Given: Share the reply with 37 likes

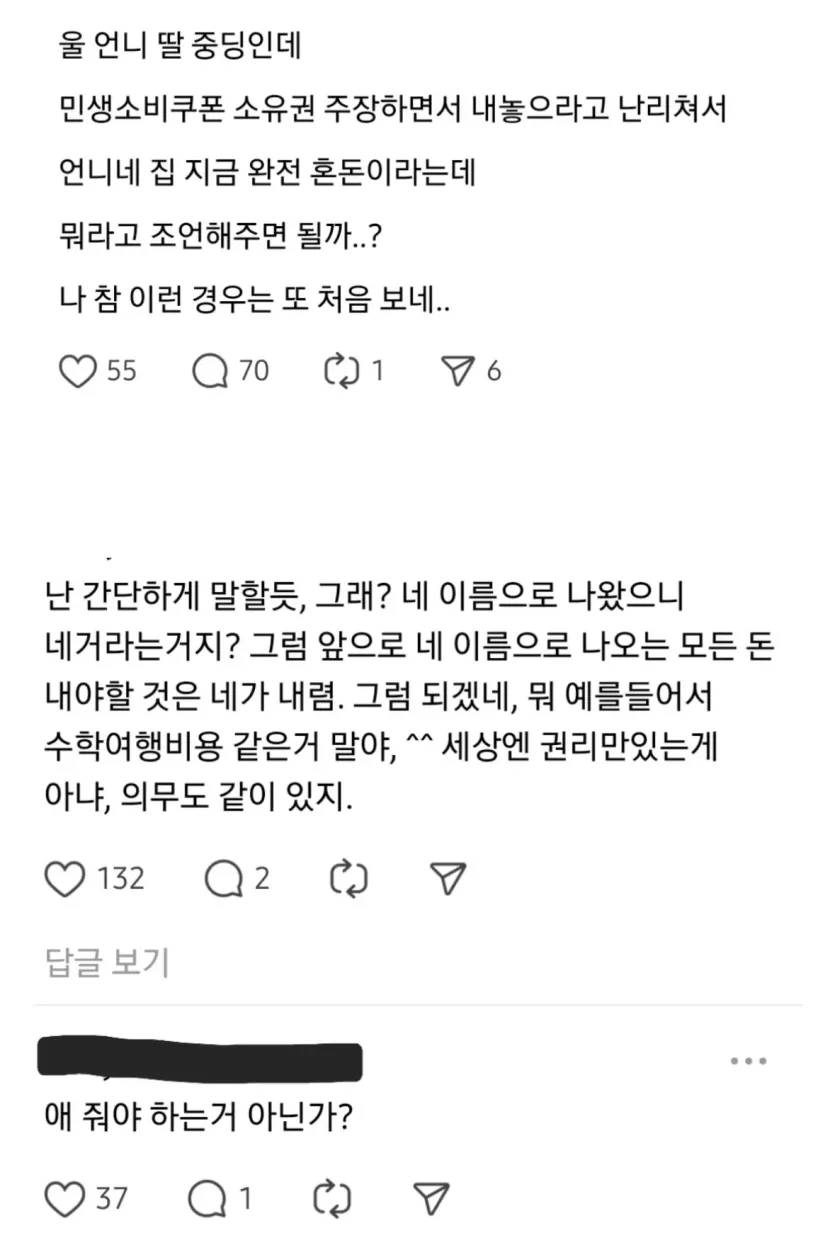Looking at the screenshot, I should click(x=431, y=1198).
